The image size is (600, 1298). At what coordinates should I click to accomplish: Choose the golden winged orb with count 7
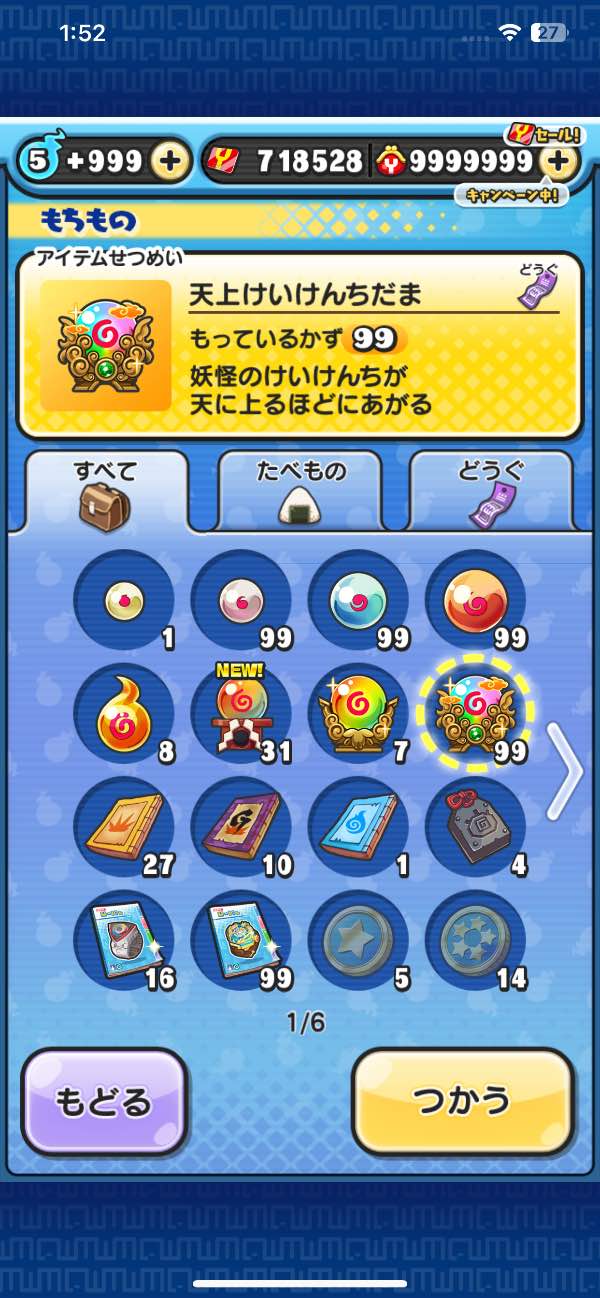[358, 713]
